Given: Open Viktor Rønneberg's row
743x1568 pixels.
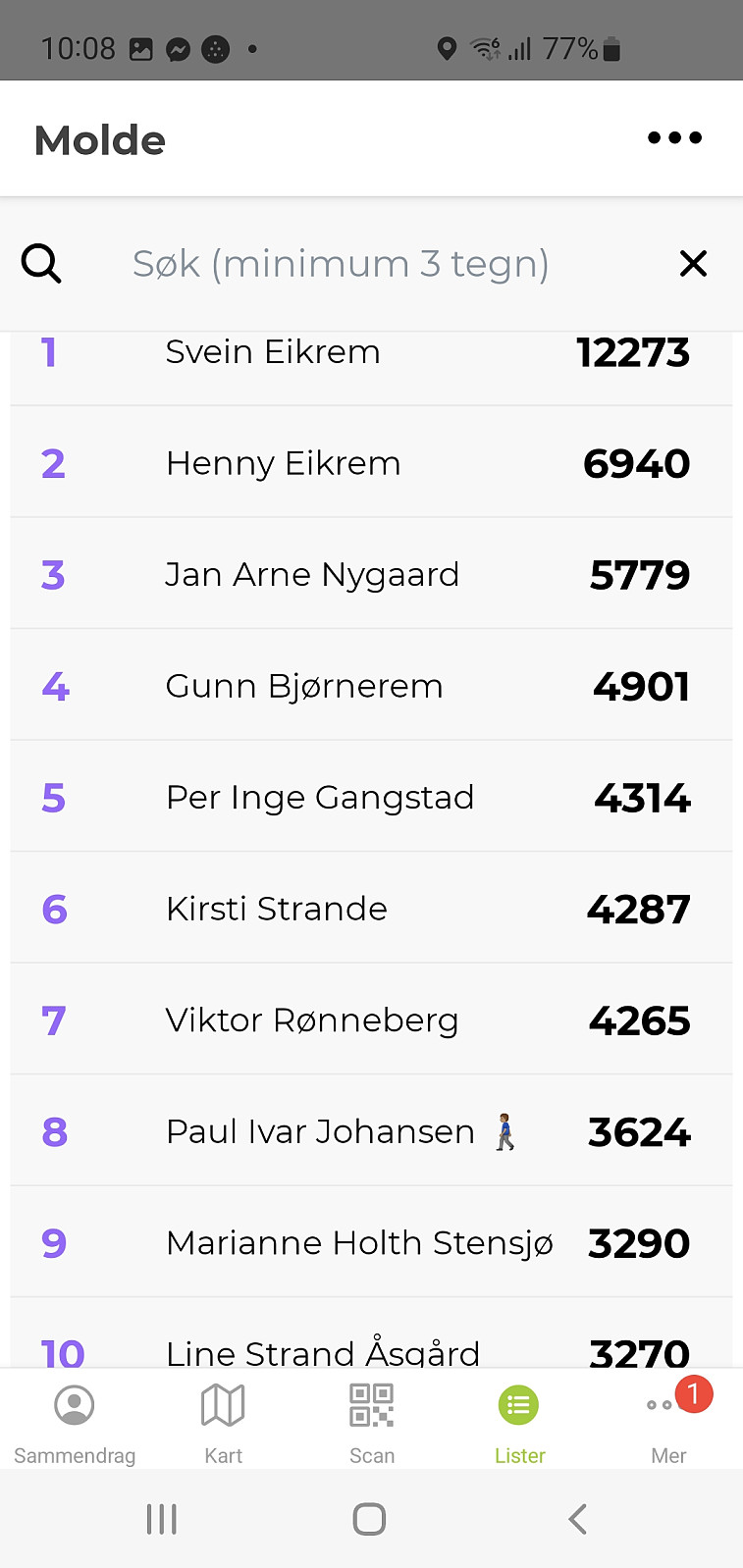Looking at the screenshot, I should tap(371, 1019).
